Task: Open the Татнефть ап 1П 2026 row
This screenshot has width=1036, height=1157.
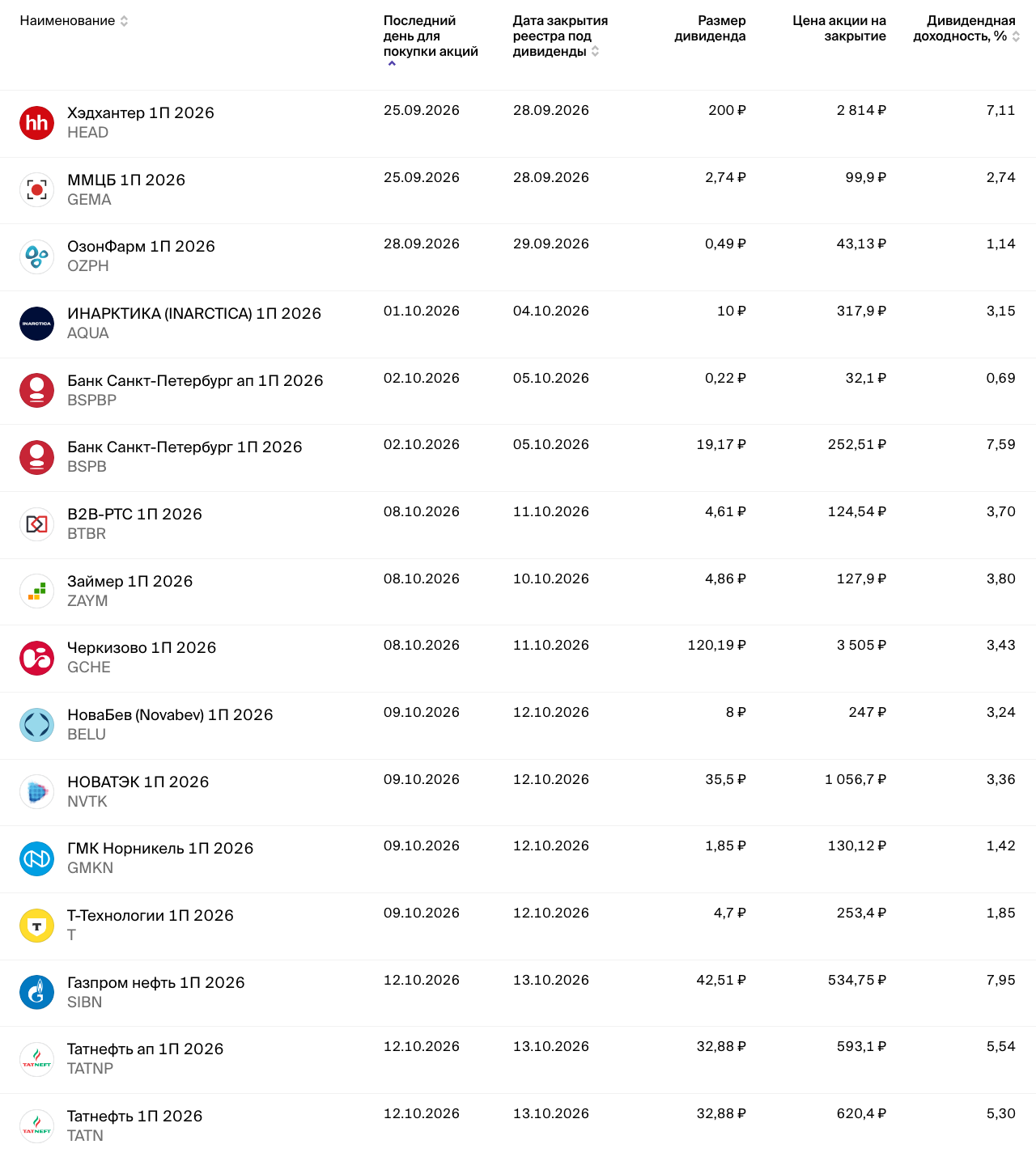Action: coord(518,1060)
